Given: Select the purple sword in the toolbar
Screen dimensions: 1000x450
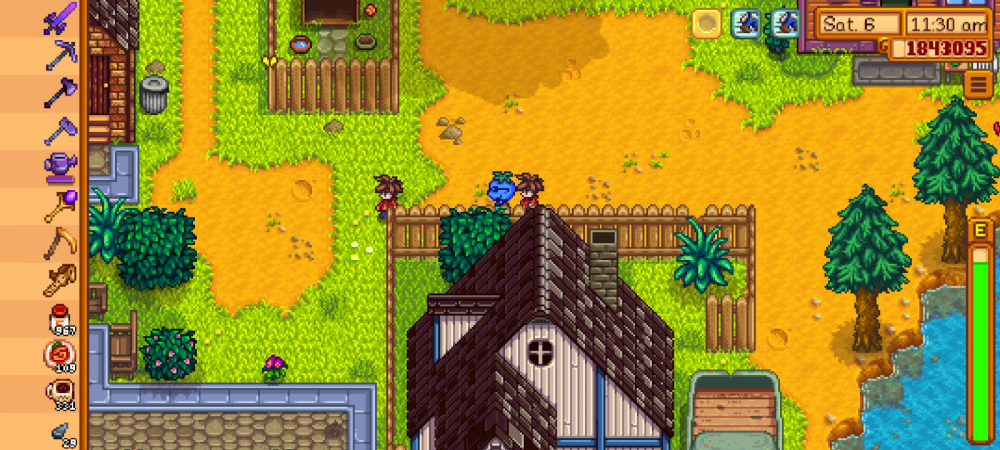Looking at the screenshot, I should click(x=59, y=18).
